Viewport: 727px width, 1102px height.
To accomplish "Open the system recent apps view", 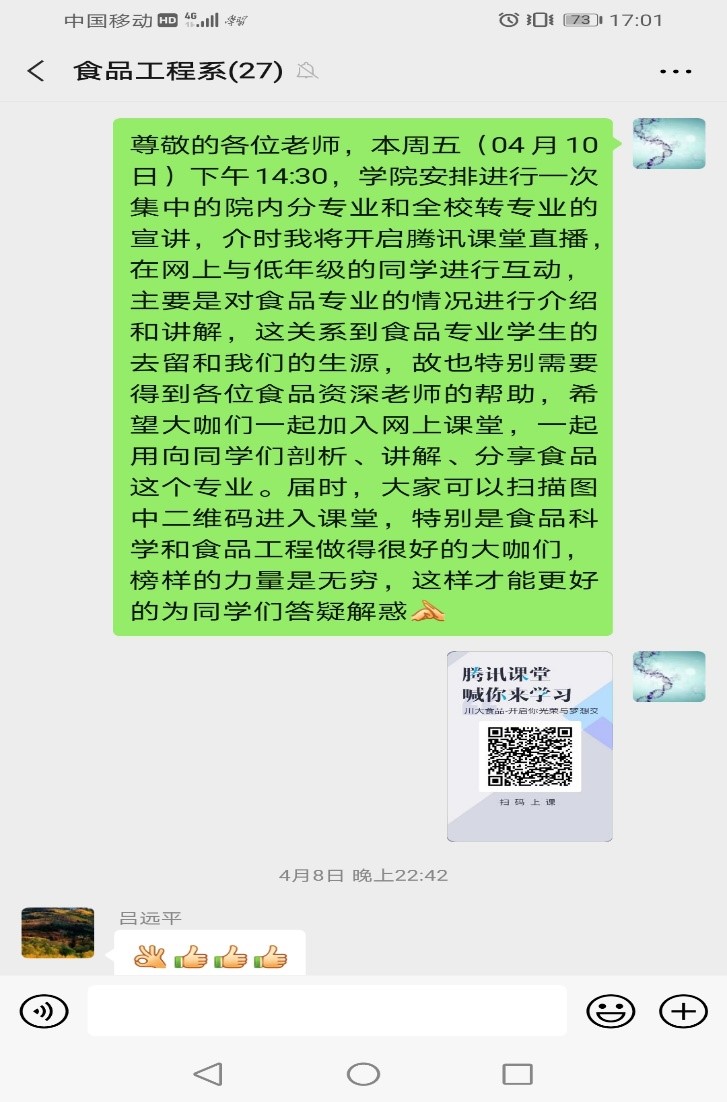I will point(517,1074).
